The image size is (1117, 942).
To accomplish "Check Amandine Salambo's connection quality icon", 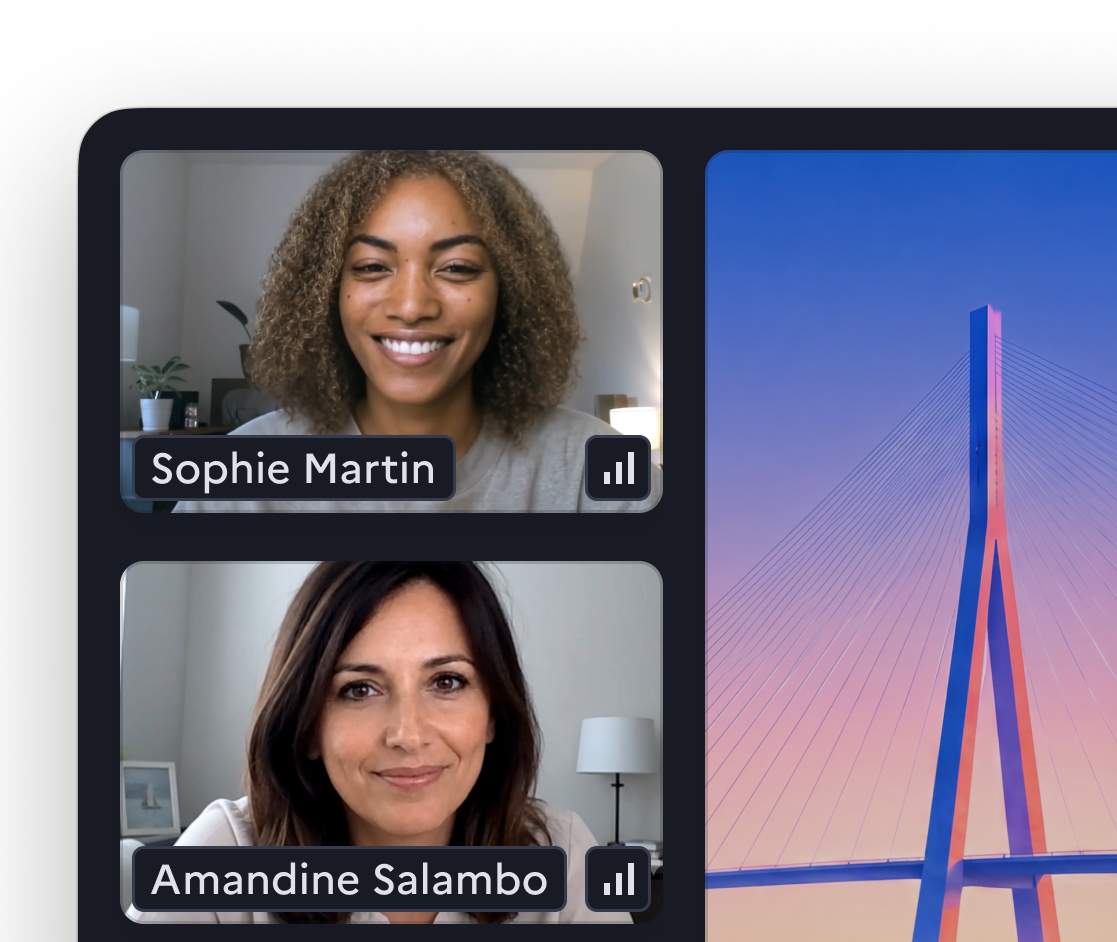I will point(618,879).
